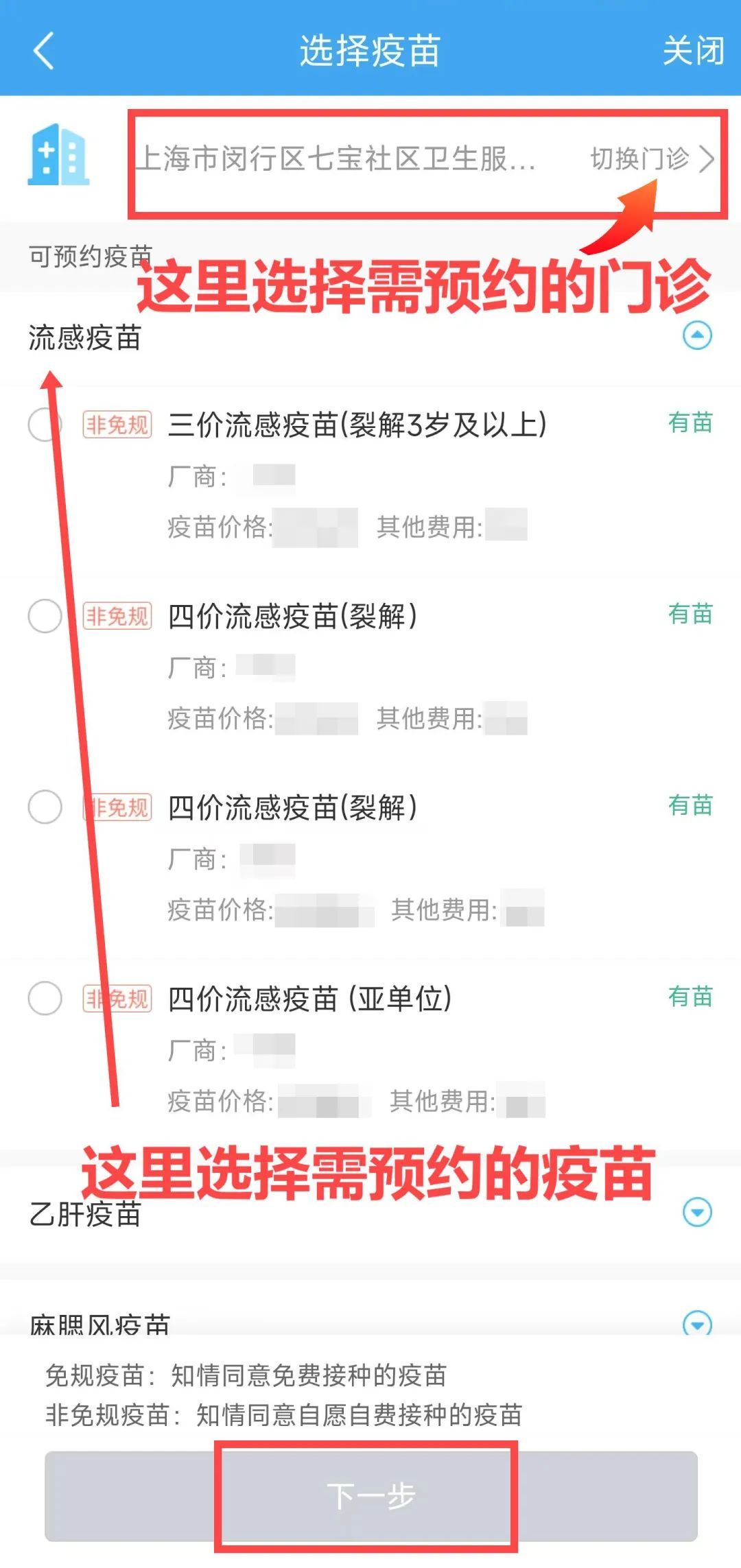
Task: Collapse the 流感疫苗 section
Action: pos(697,335)
